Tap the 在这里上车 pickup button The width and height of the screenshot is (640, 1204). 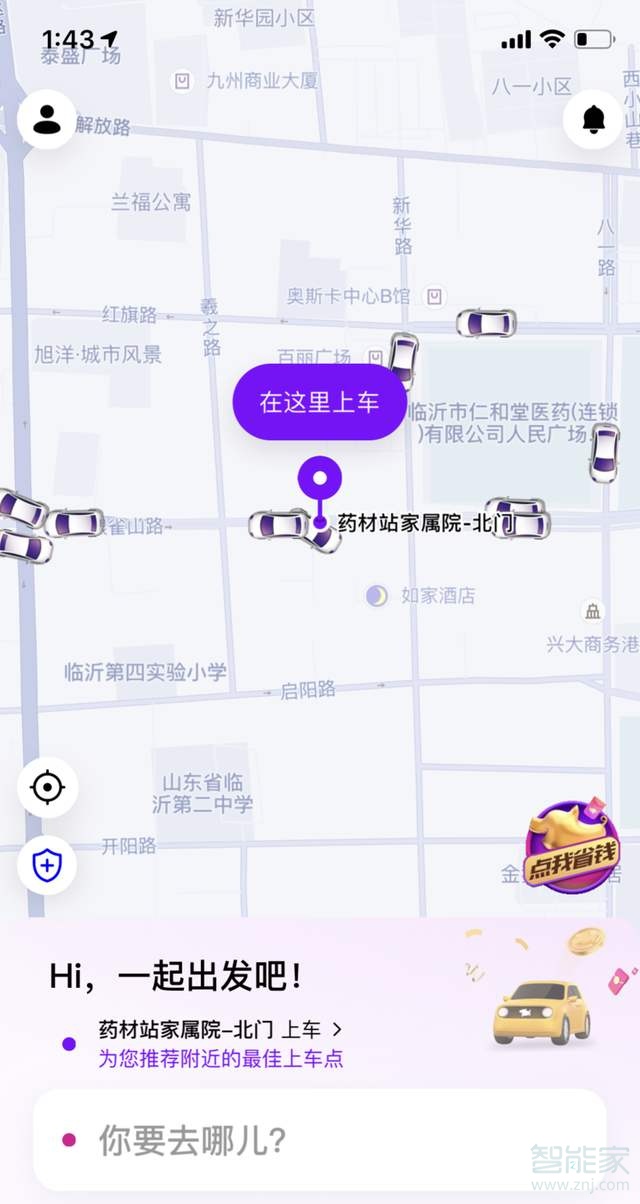point(319,403)
